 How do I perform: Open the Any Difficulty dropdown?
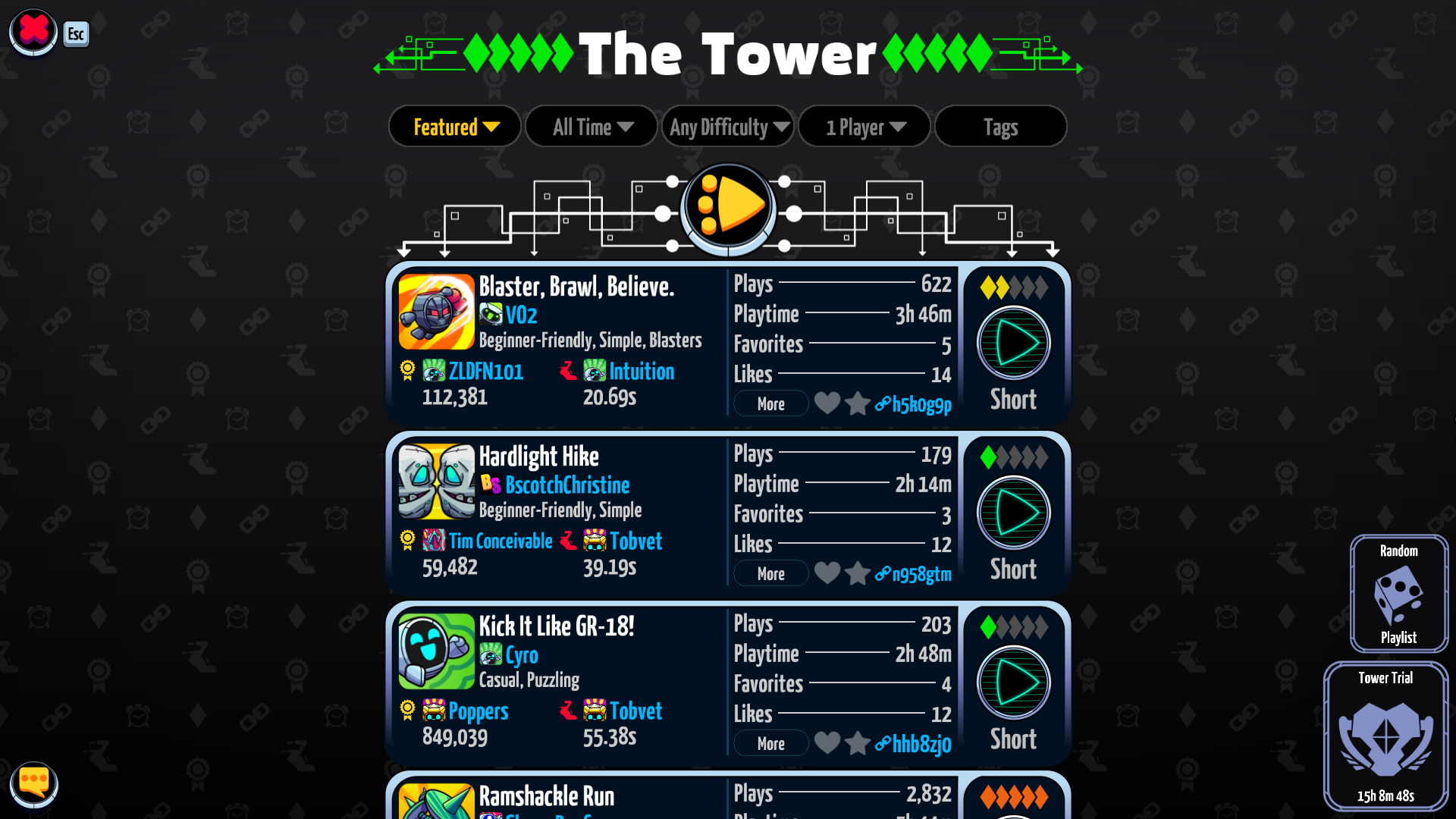(x=728, y=127)
